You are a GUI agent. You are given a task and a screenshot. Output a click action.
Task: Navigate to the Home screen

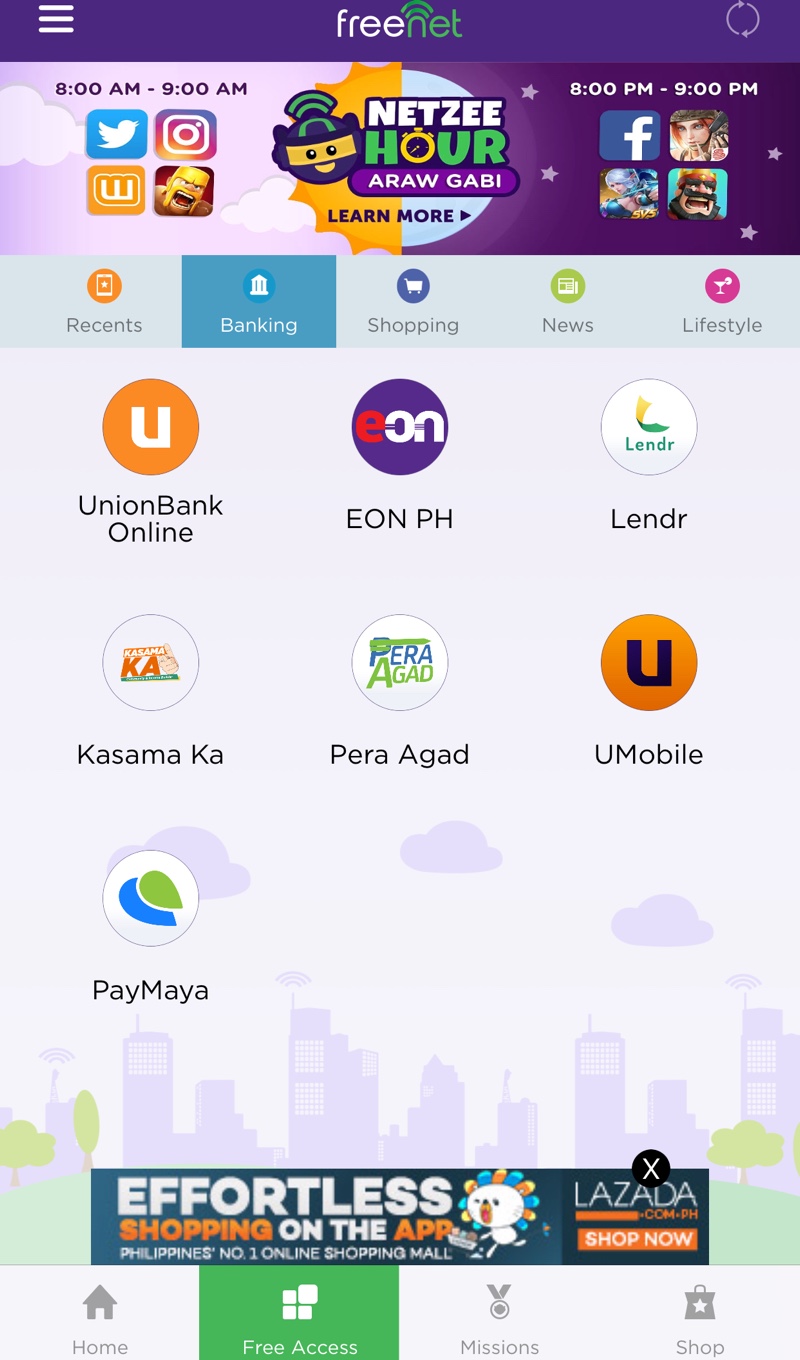100,1313
